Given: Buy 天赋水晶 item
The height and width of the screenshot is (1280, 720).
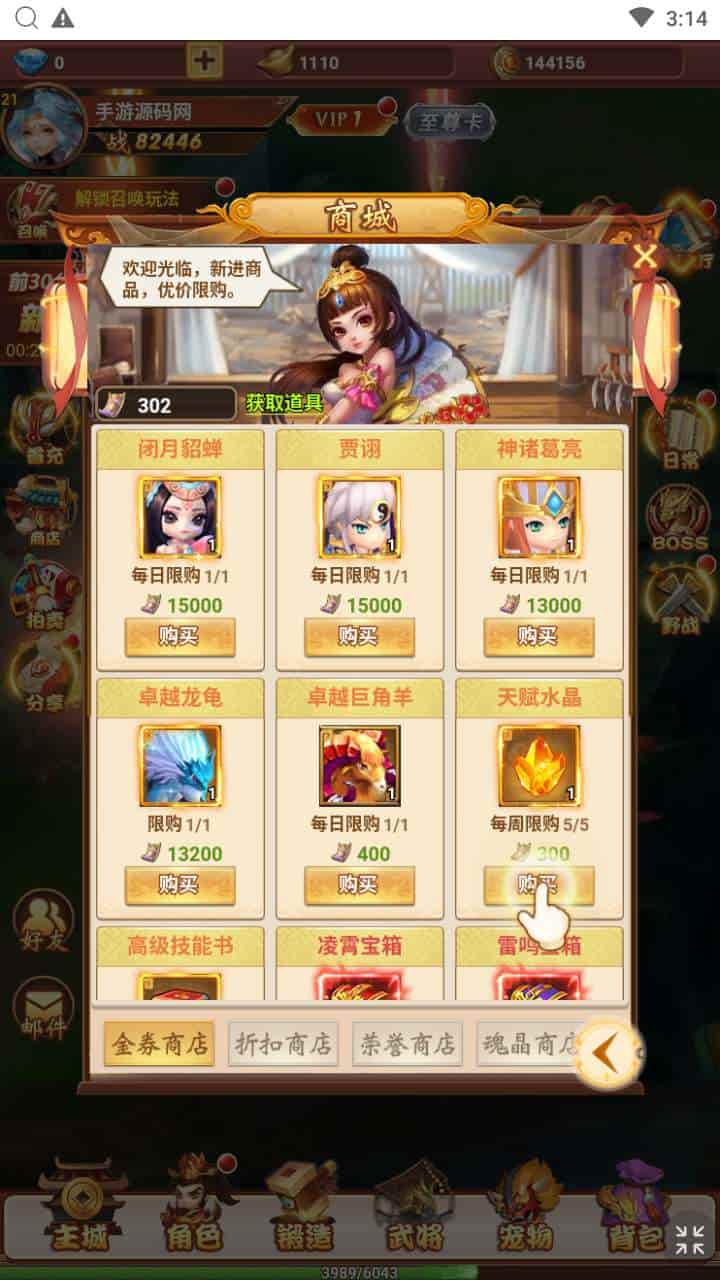Looking at the screenshot, I should [x=538, y=885].
